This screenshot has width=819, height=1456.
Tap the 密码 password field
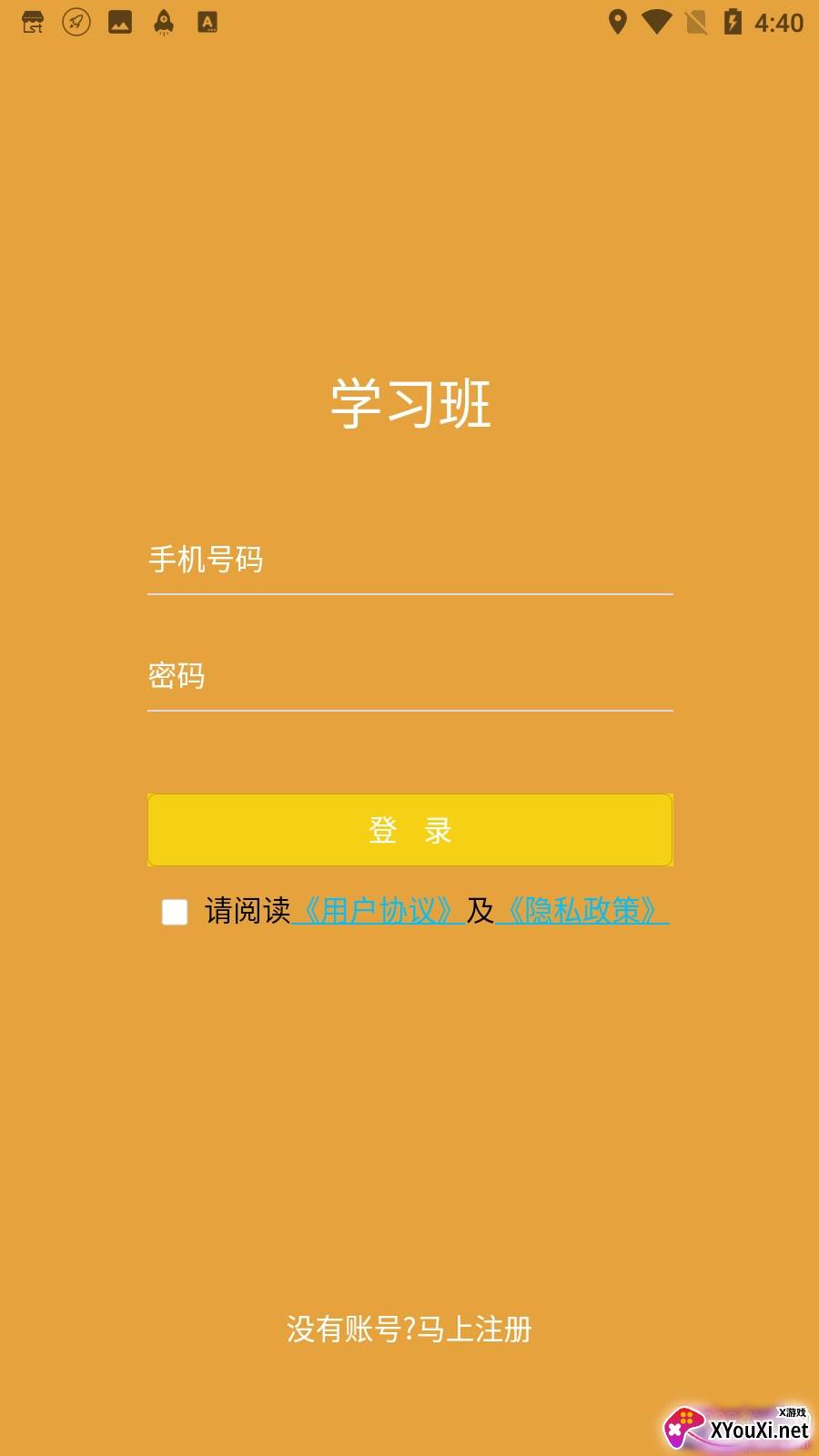(x=409, y=676)
